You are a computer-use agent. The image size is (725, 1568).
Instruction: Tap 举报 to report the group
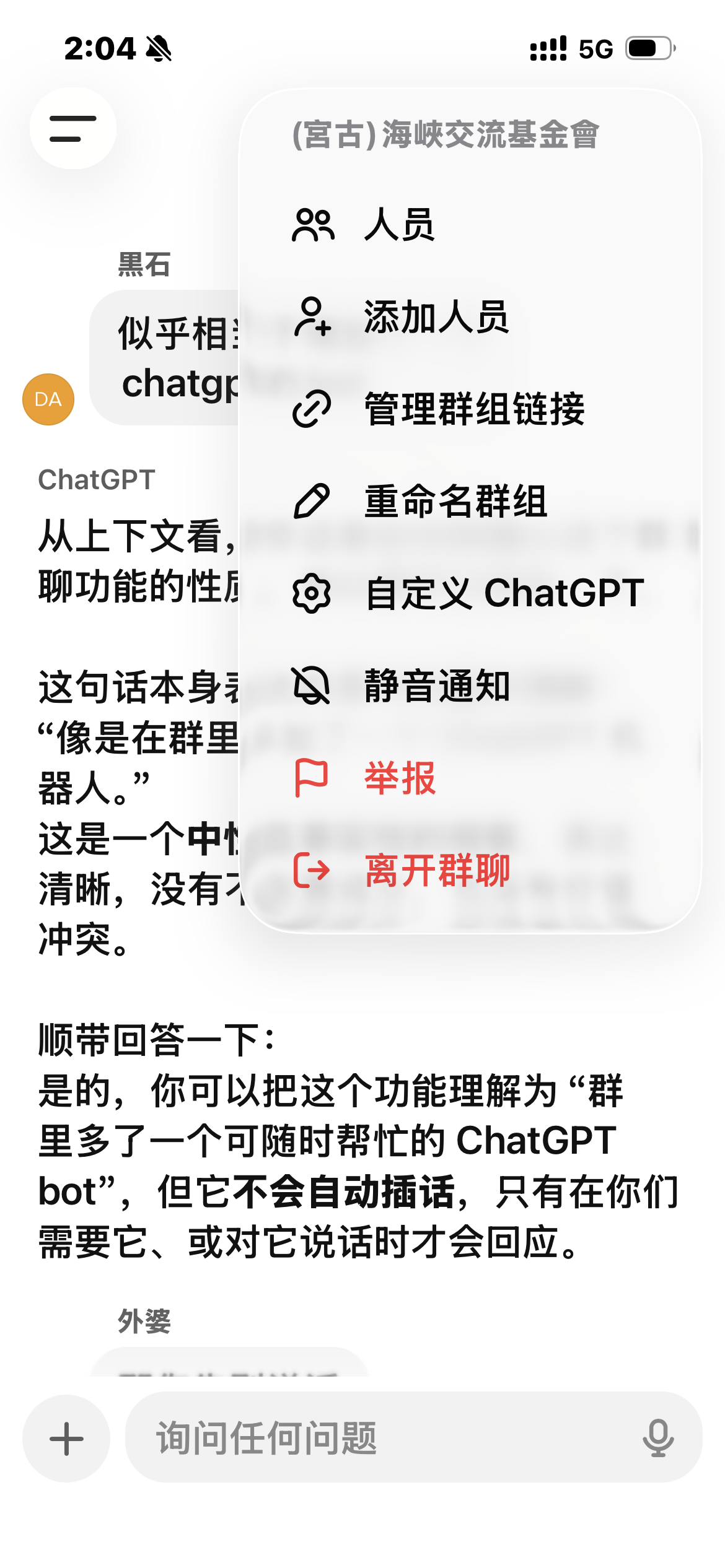[470, 778]
